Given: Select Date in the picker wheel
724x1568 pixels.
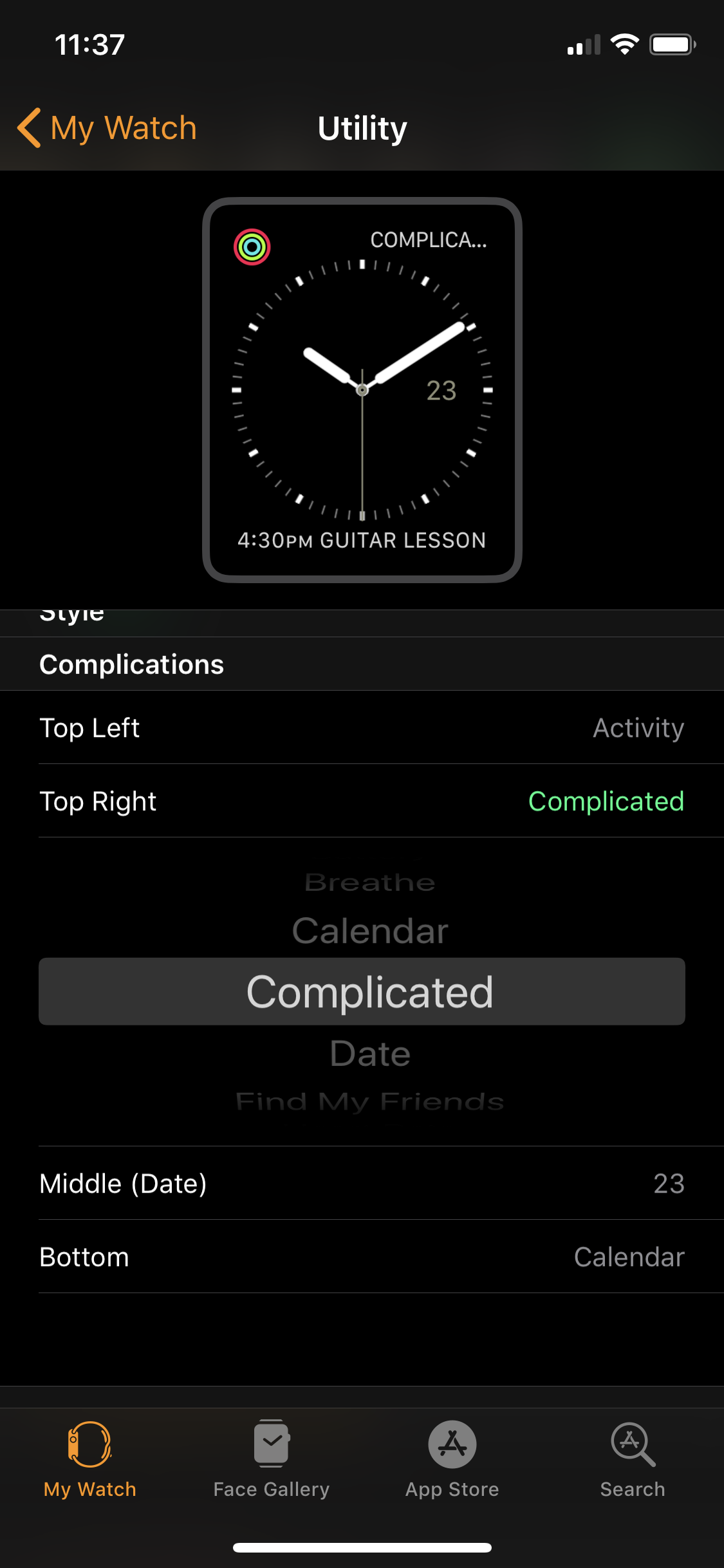Looking at the screenshot, I should point(369,1054).
